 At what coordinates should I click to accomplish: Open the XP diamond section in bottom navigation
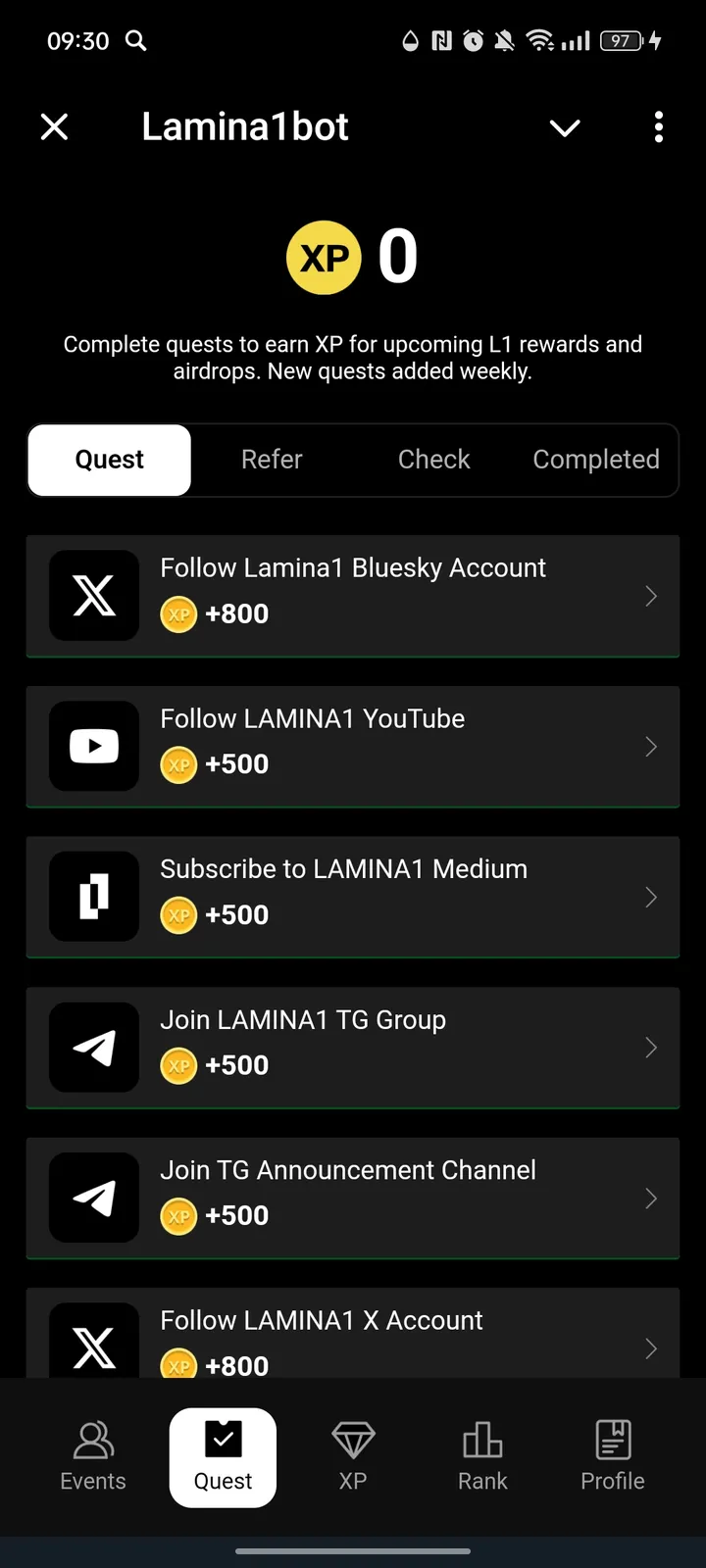click(352, 1457)
